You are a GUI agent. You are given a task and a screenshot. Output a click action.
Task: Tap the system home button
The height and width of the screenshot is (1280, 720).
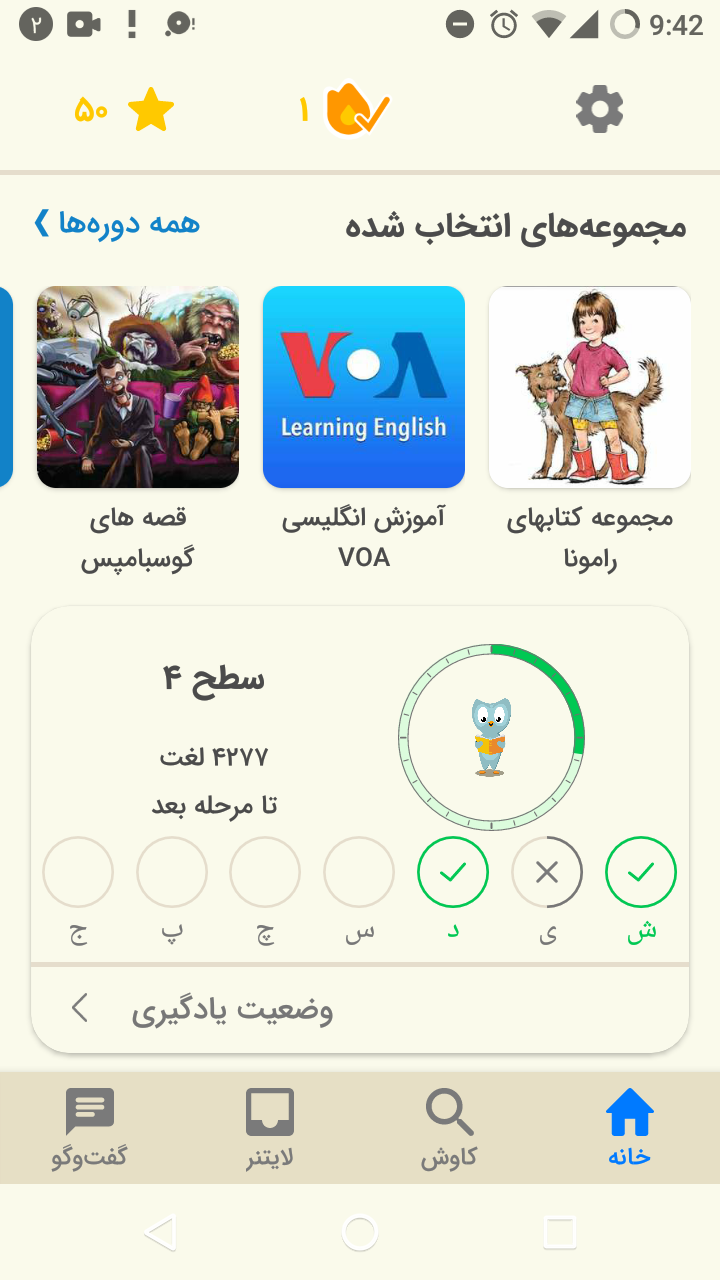pyautogui.click(x=360, y=1232)
